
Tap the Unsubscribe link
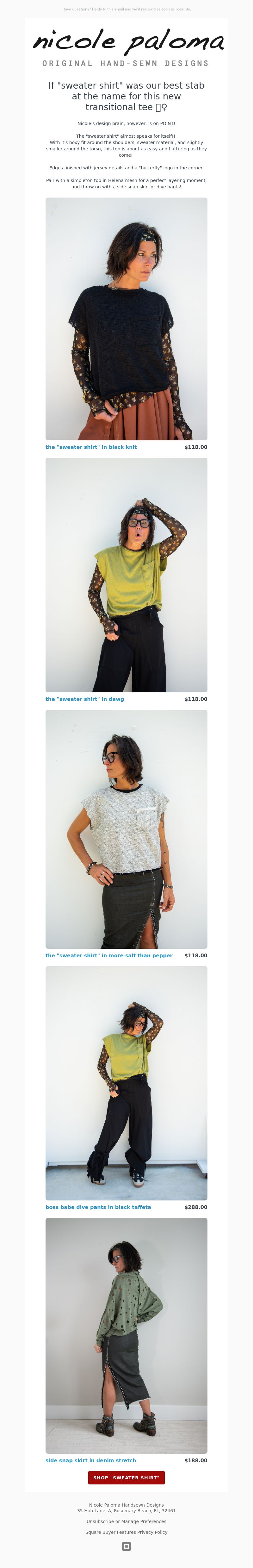pyautogui.click(x=100, y=1521)
